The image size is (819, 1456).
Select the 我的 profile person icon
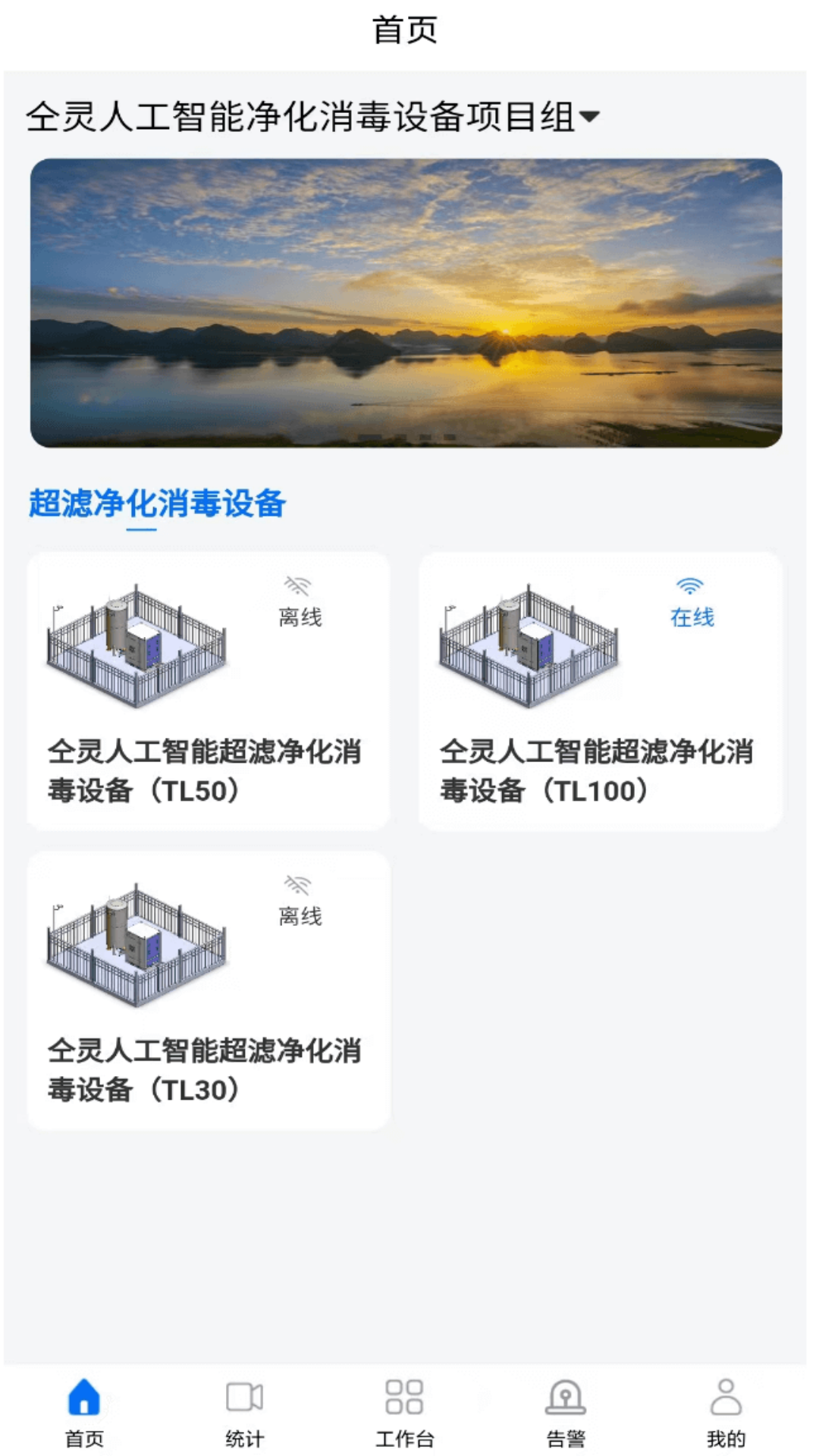click(x=725, y=1404)
